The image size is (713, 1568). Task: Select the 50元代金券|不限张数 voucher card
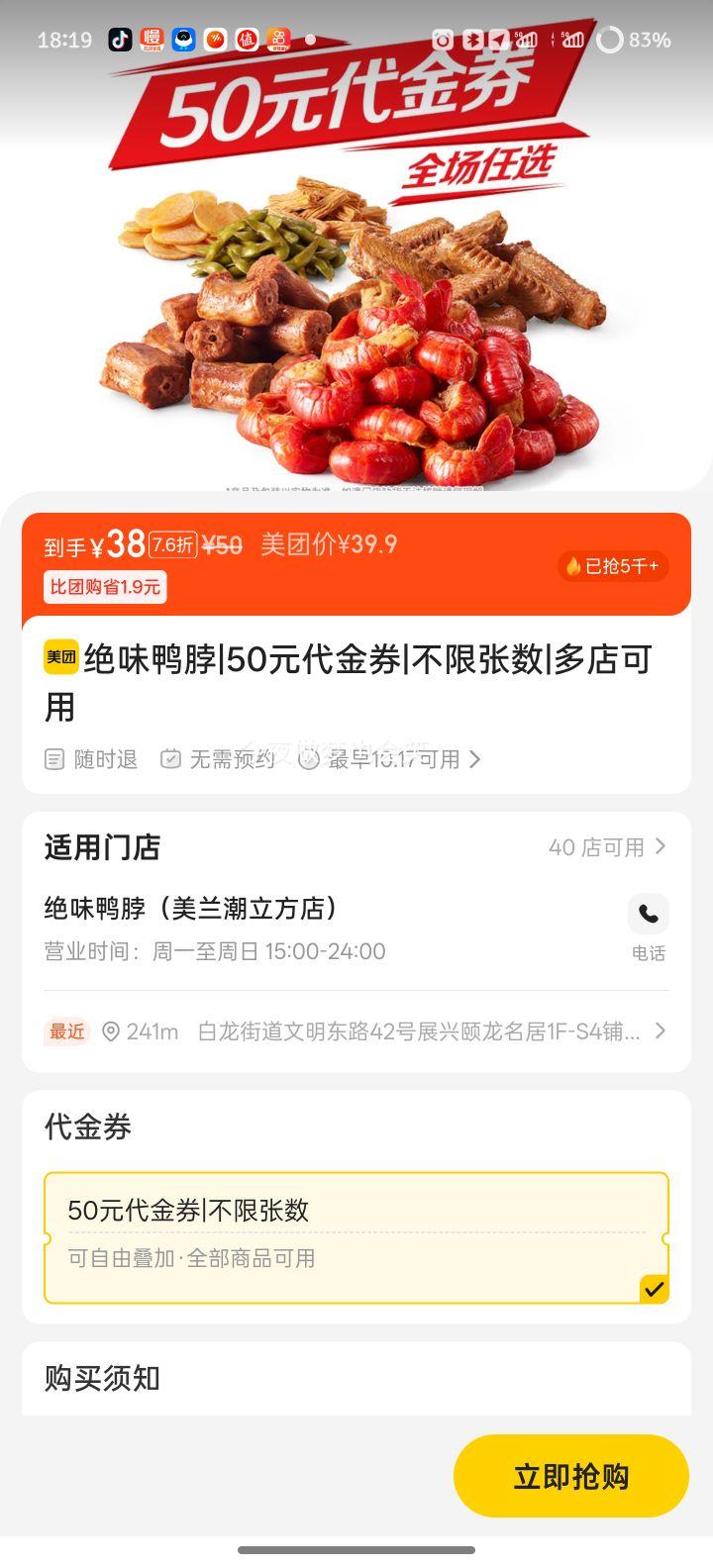(x=356, y=1237)
